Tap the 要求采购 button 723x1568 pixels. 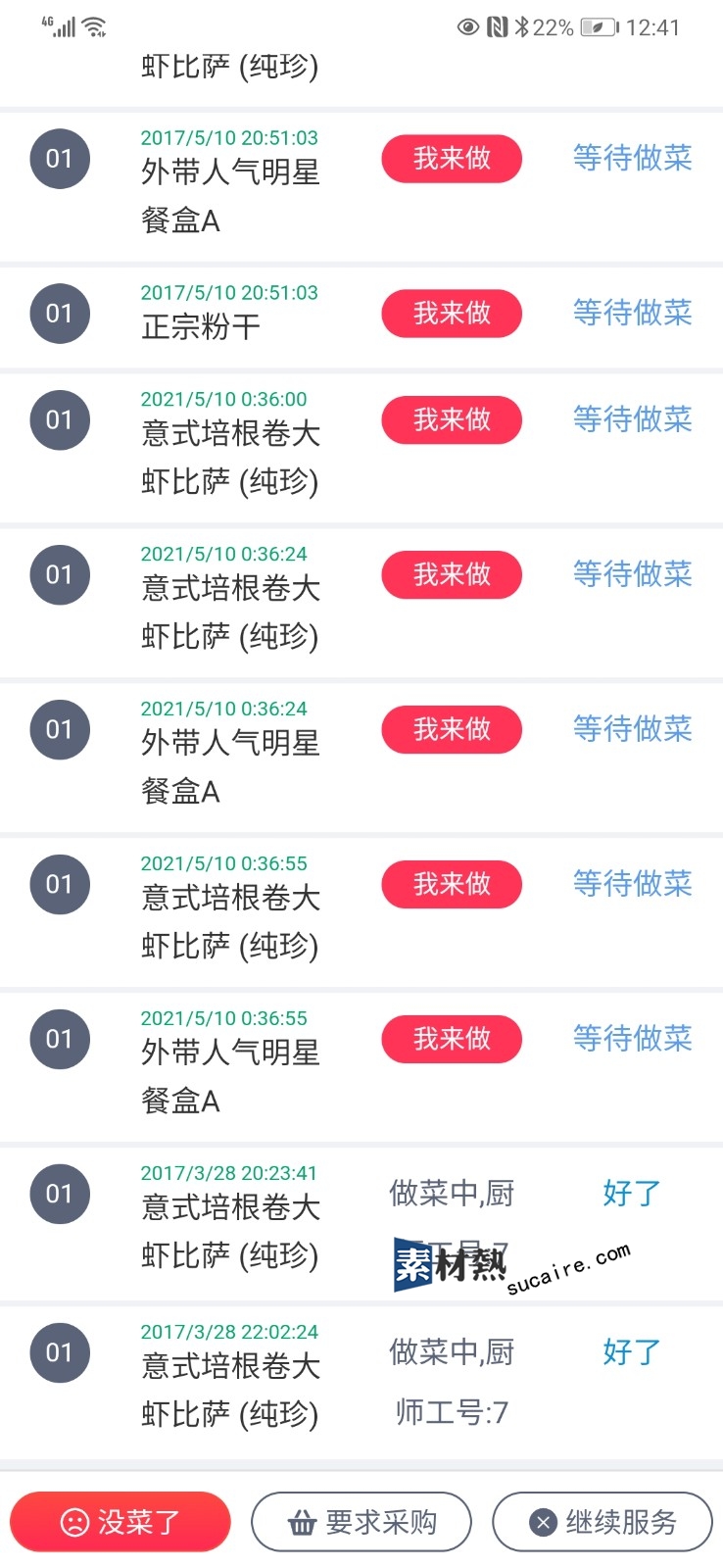click(x=361, y=1522)
